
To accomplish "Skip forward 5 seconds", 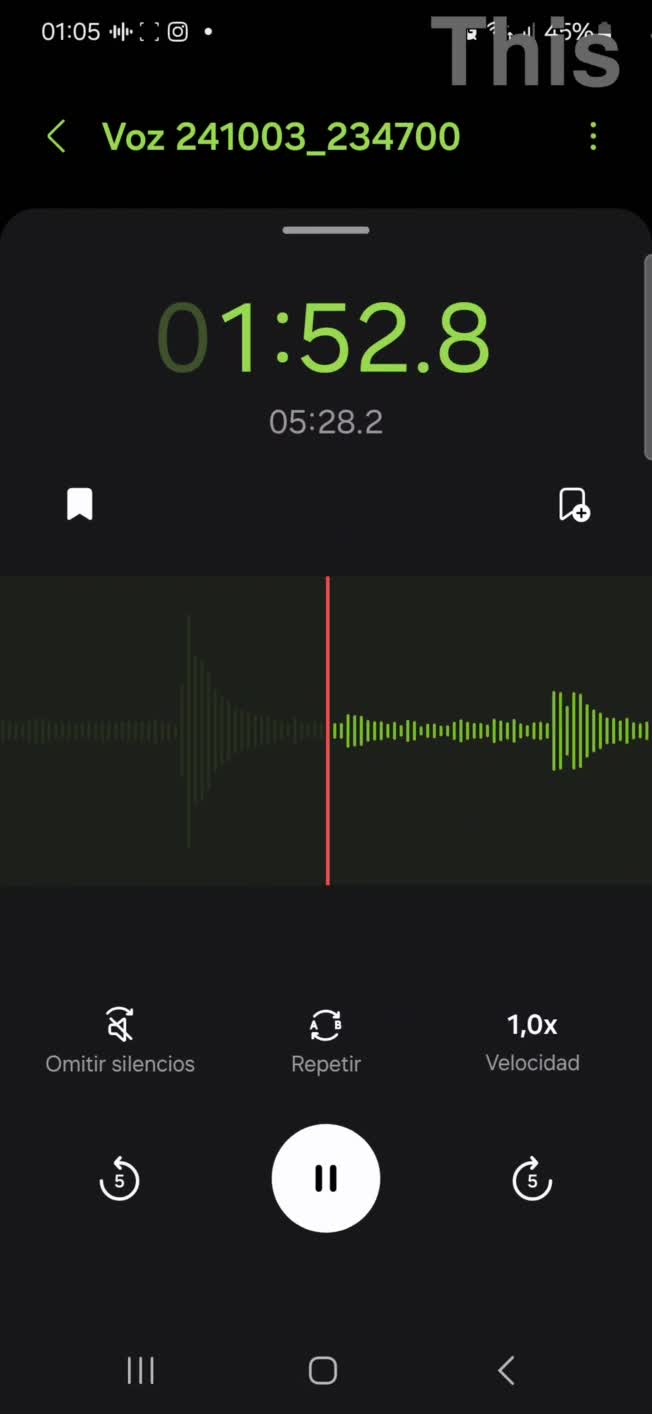I will [x=532, y=1179].
